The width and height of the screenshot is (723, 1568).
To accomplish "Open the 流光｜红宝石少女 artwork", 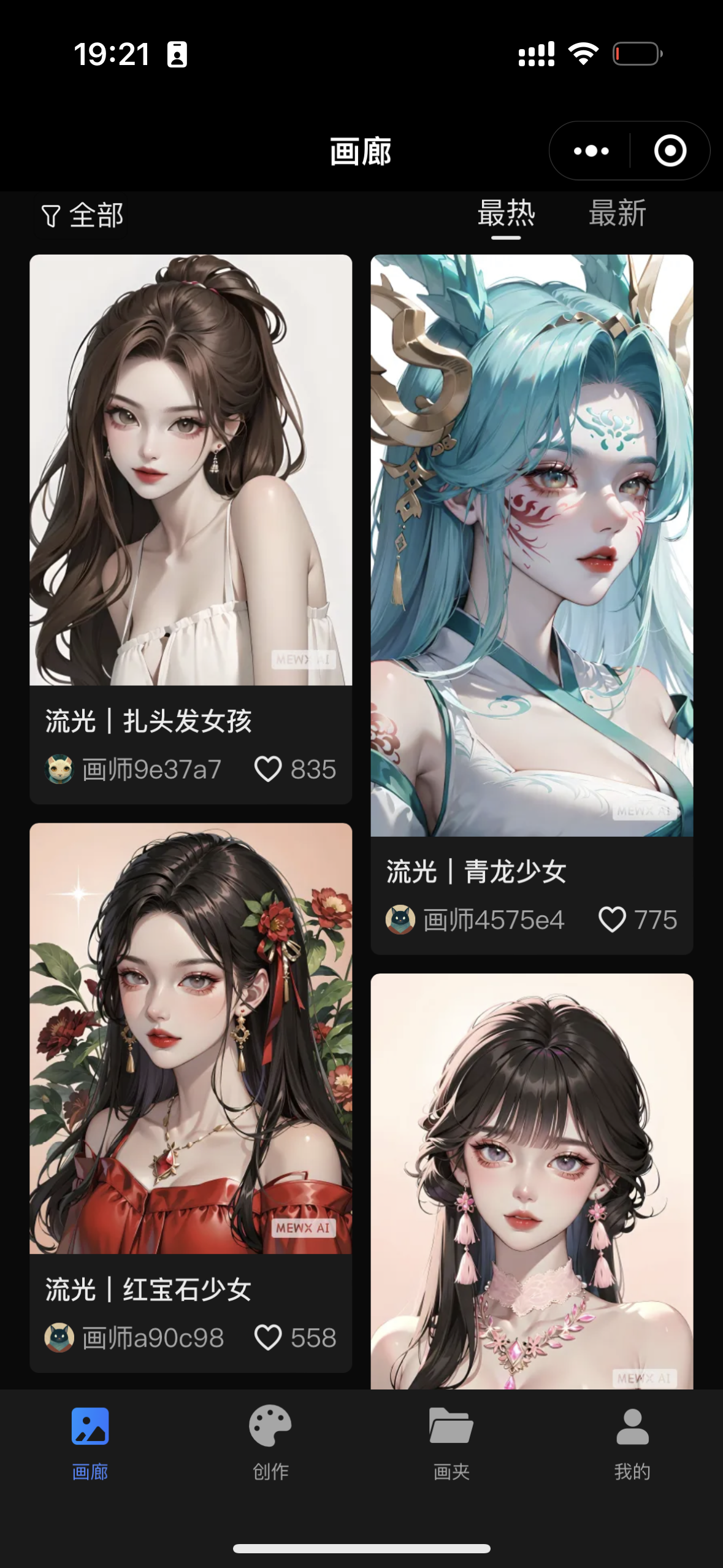I will [x=191, y=1038].
